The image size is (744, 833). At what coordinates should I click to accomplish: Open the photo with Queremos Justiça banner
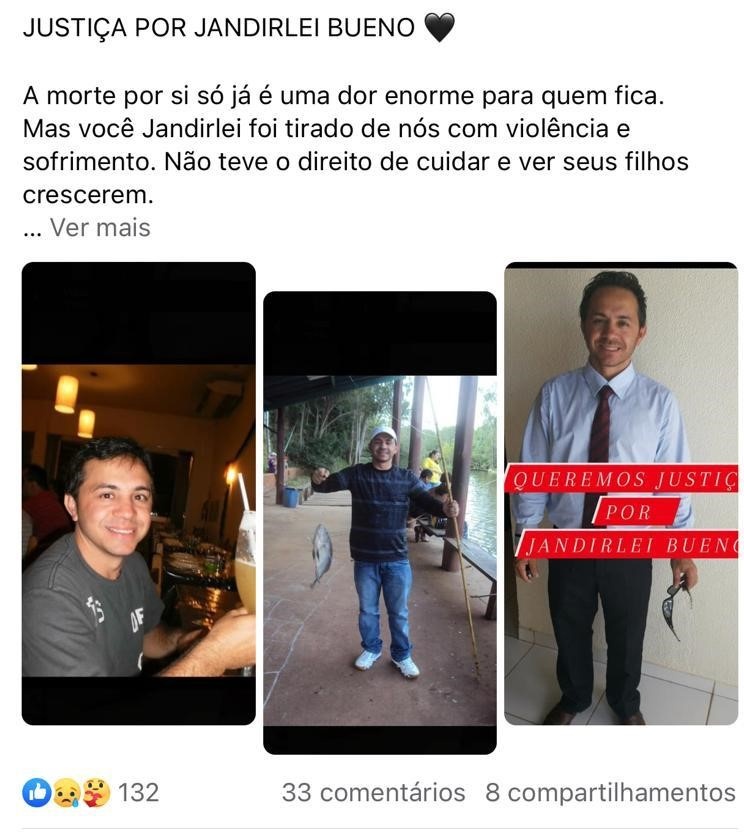(621, 495)
